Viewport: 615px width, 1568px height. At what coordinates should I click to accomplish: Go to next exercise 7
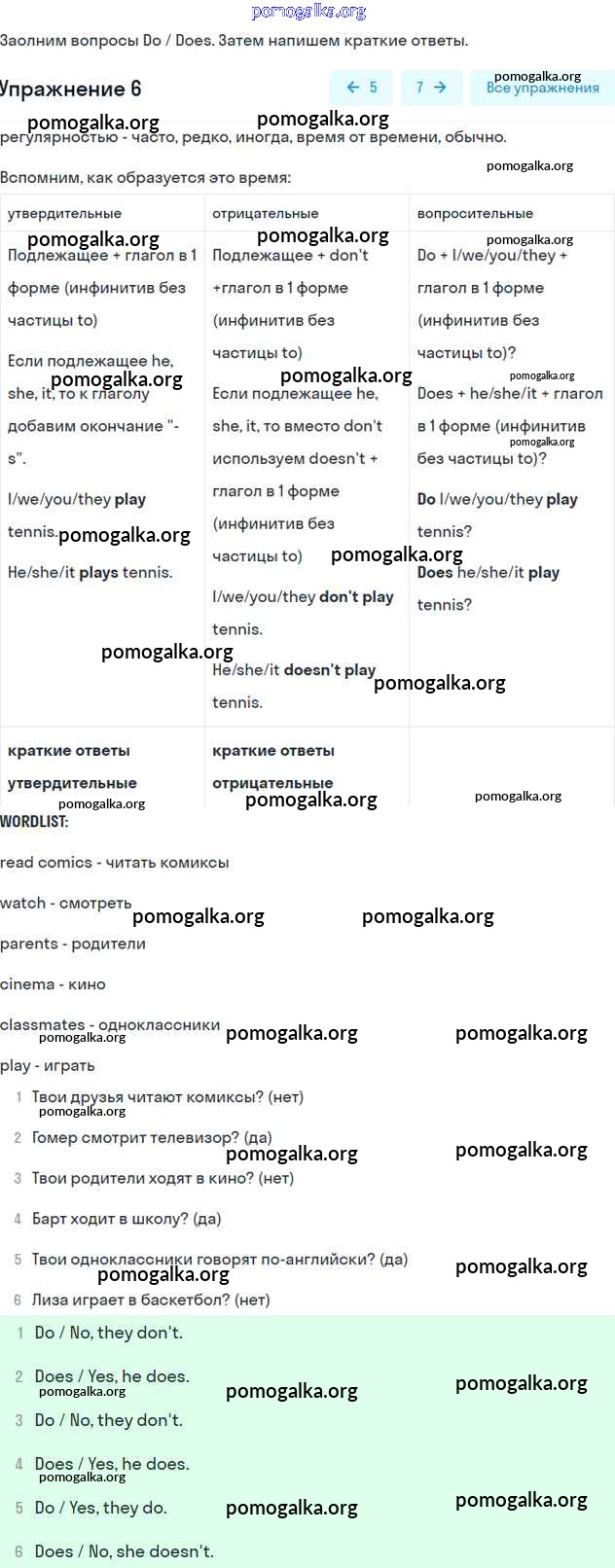(431, 88)
